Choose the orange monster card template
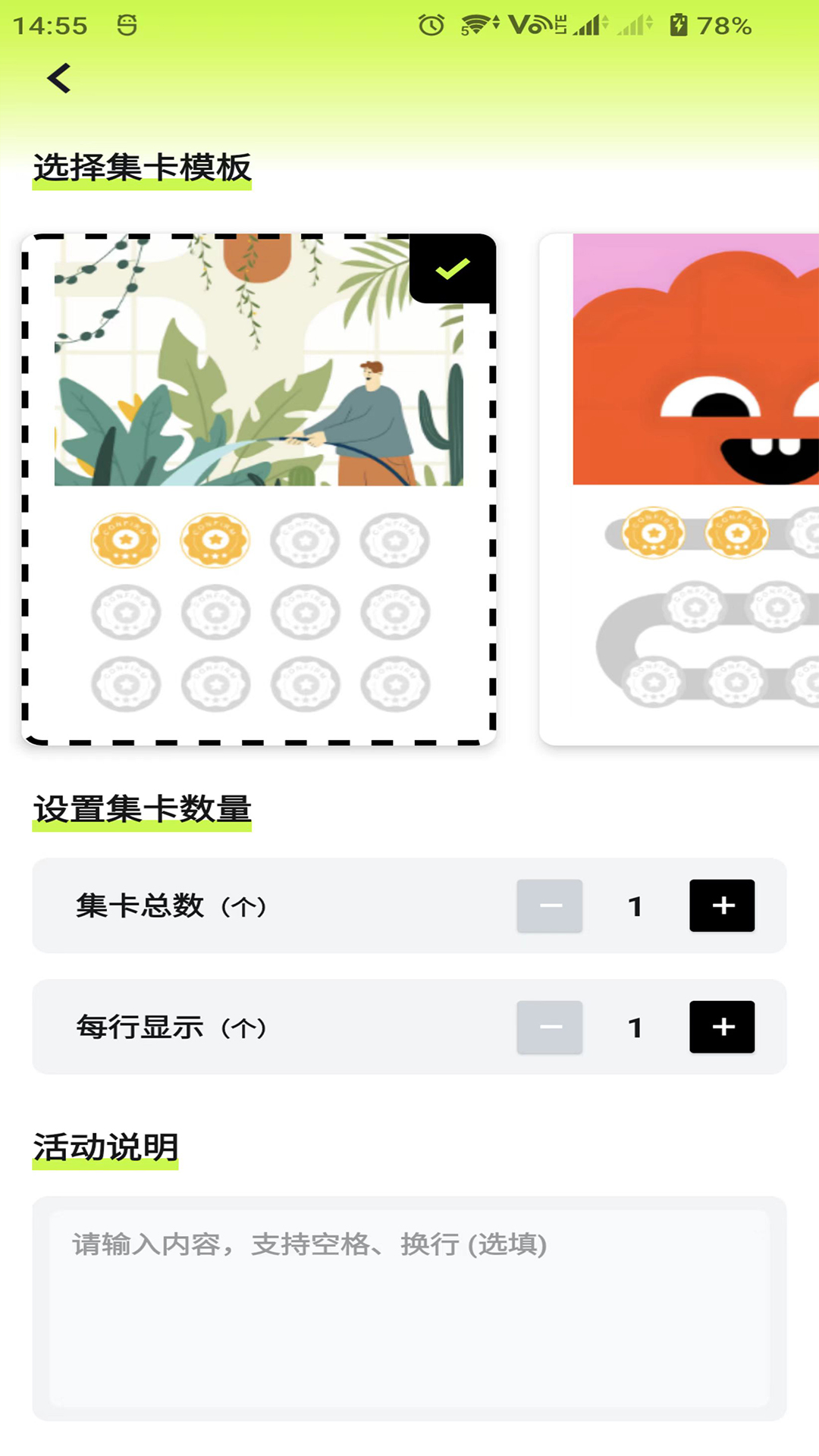Image resolution: width=819 pixels, height=1456 pixels. tap(680, 489)
